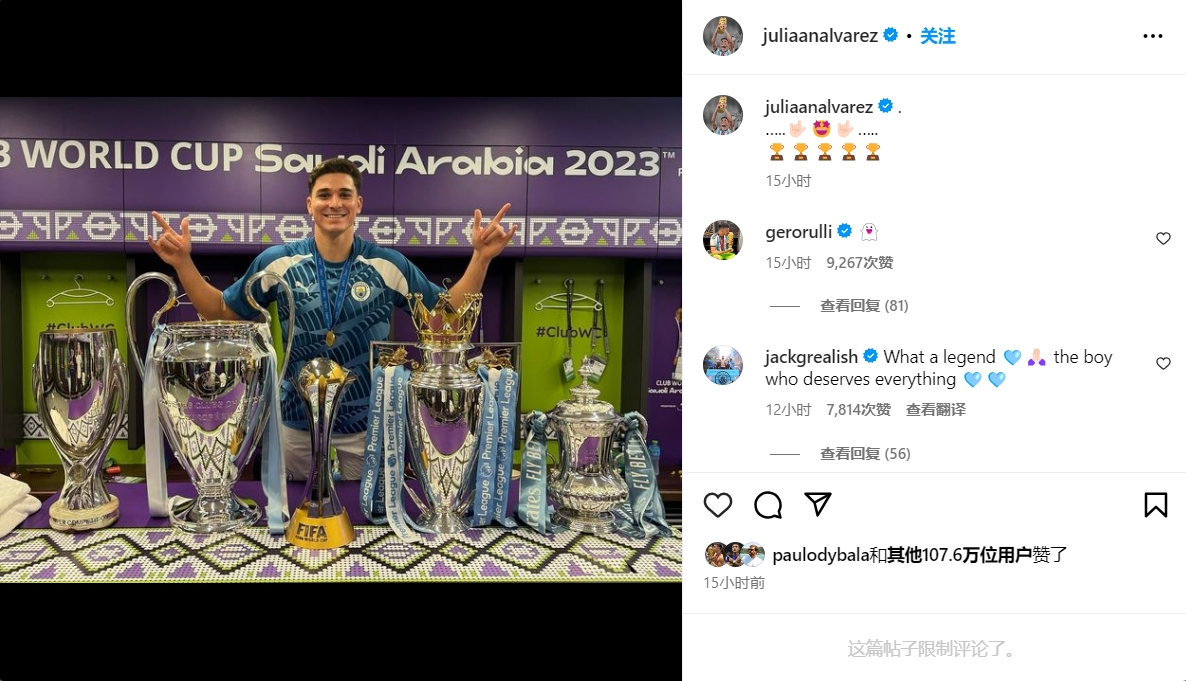This screenshot has width=1186, height=681.
Task: Like the post with heart icon
Action: [718, 505]
